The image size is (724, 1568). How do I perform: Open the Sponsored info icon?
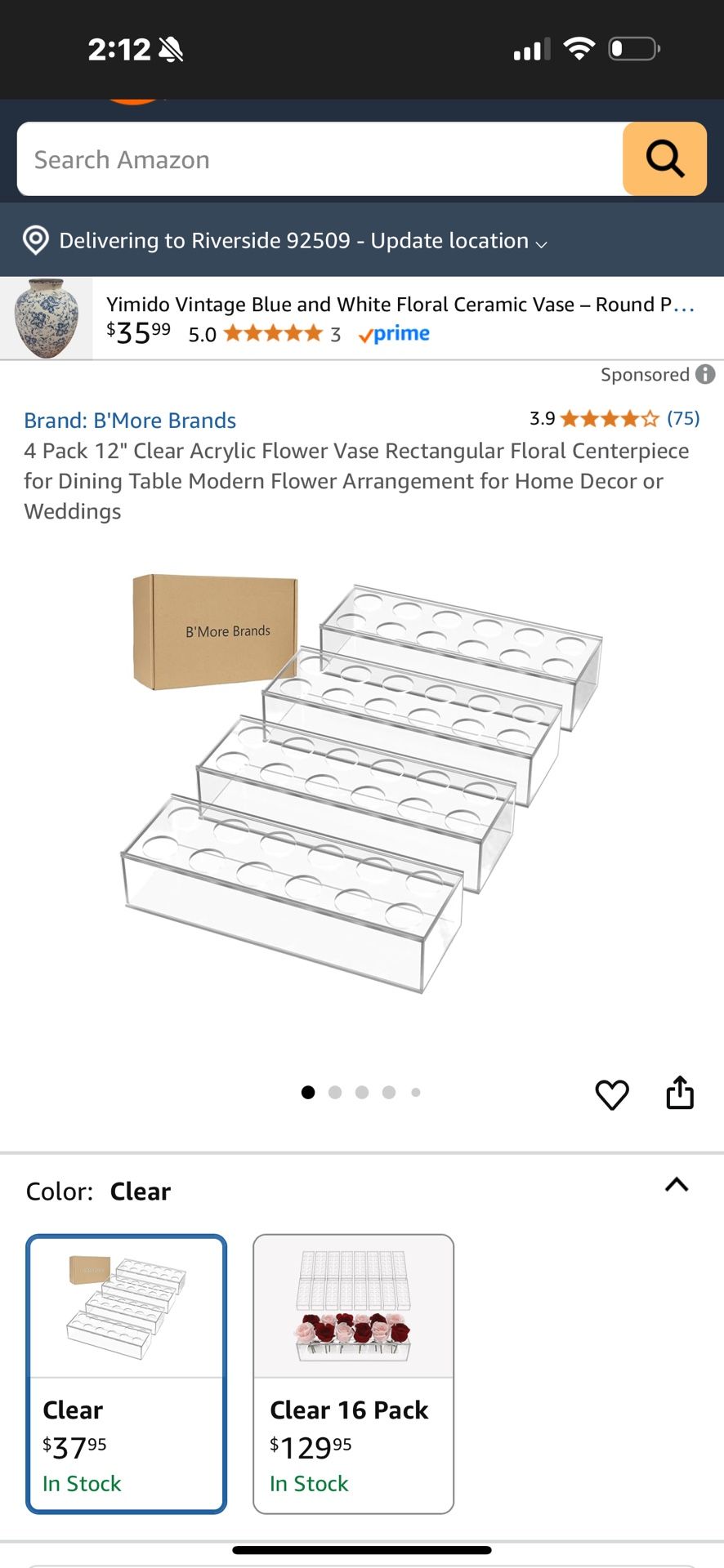705,375
